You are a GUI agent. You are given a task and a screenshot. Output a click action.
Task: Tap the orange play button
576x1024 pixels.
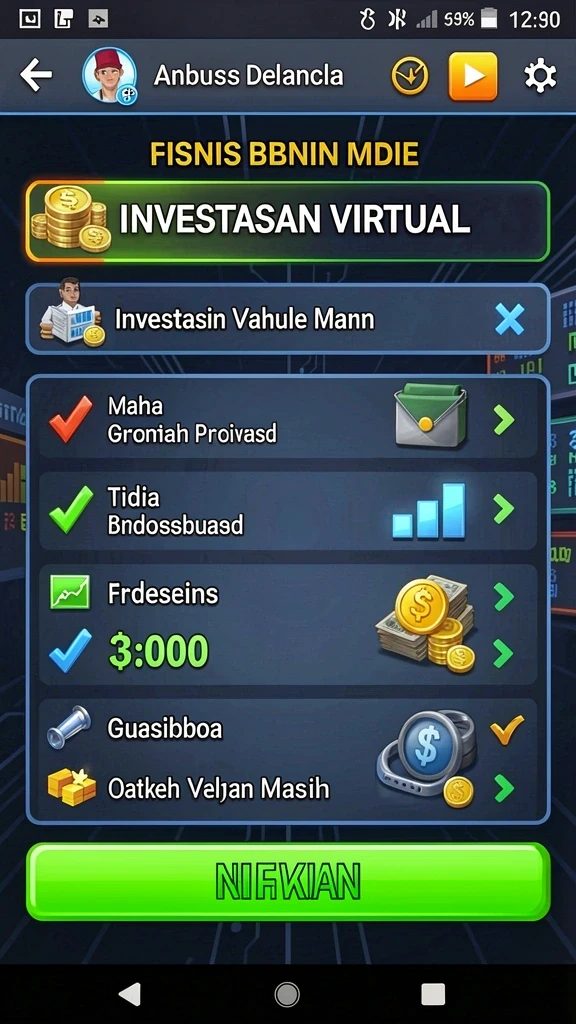[x=473, y=76]
